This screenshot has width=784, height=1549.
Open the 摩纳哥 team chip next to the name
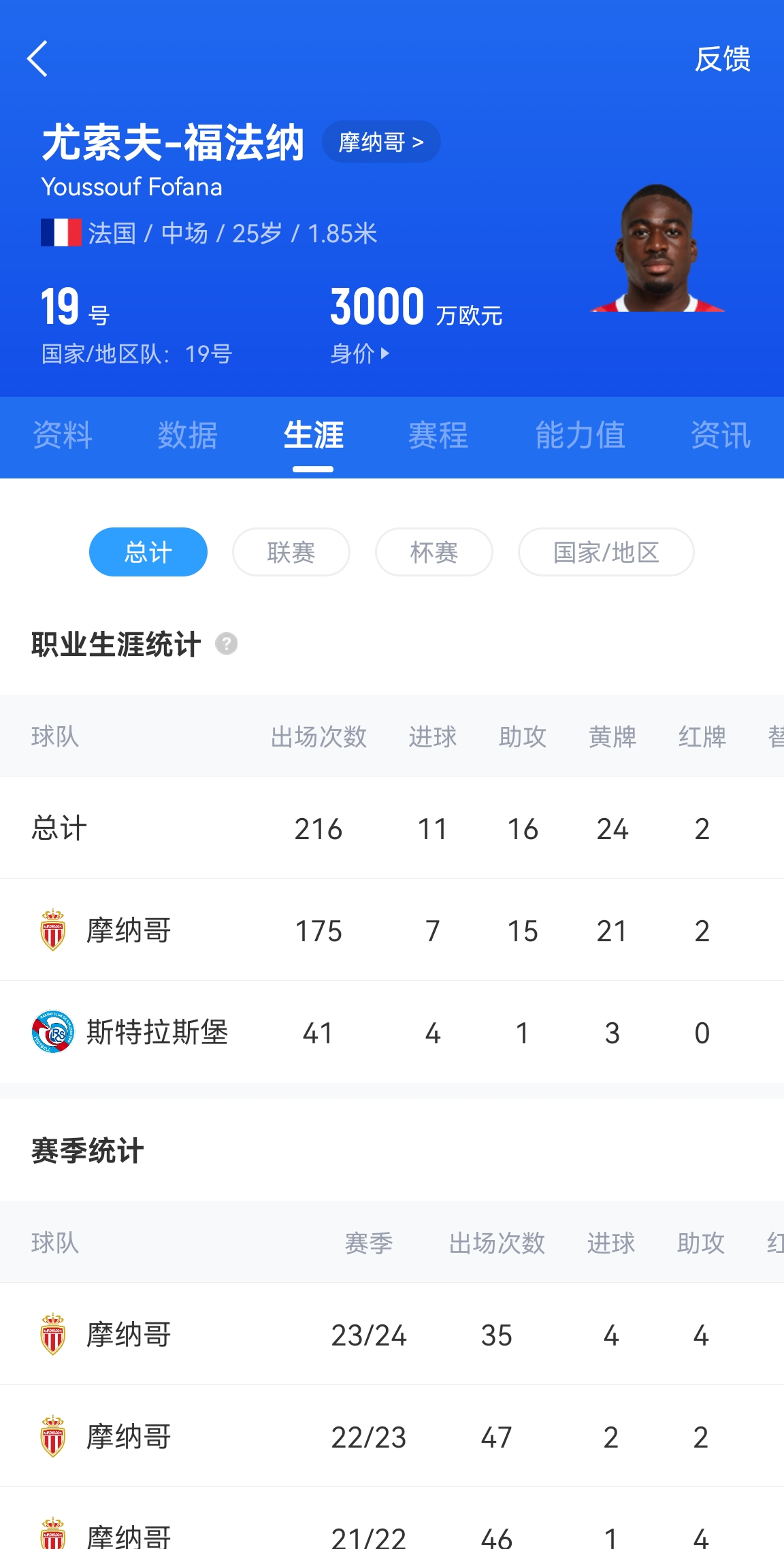point(381,142)
